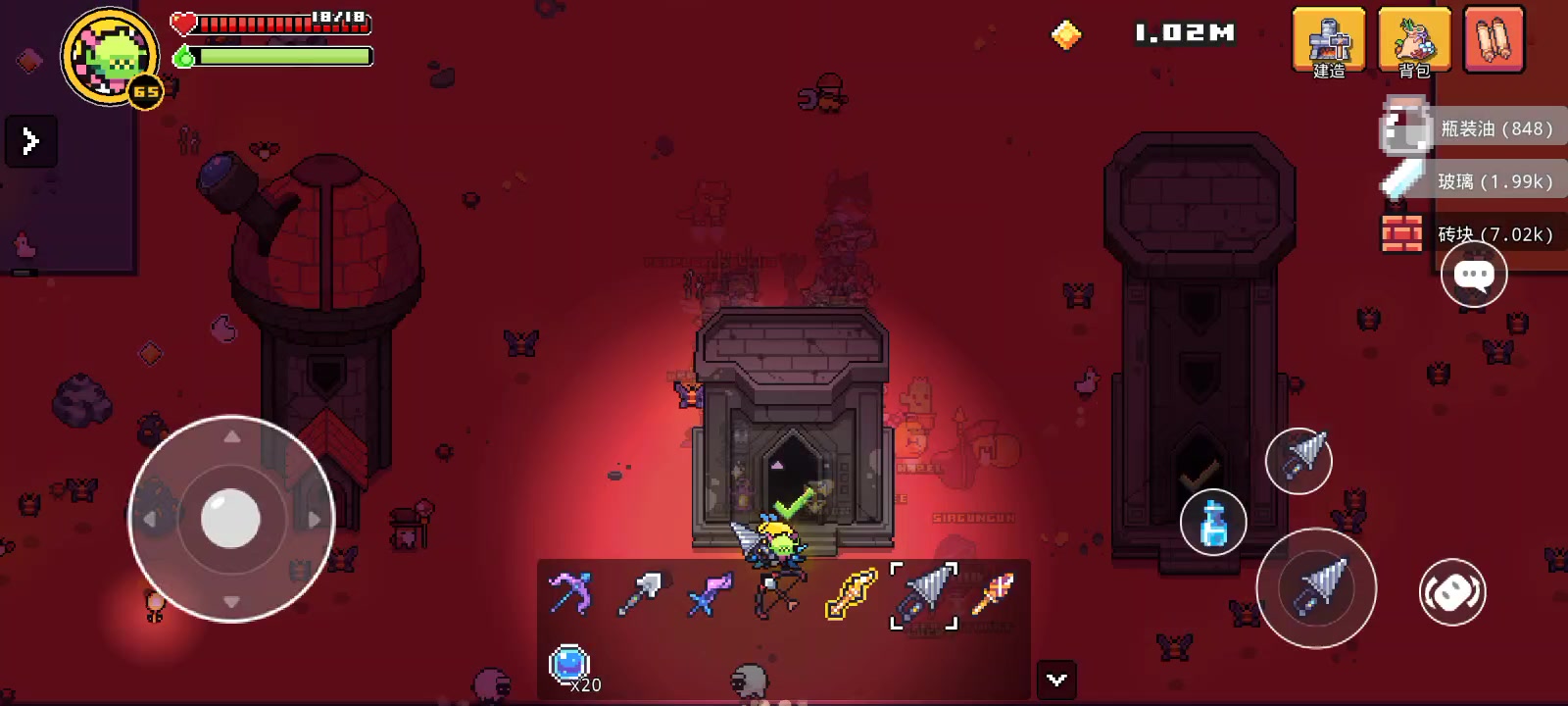Screen dimensions: 1568x706
Task: Collapse the hotbar with down chevron
Action: point(1056,680)
